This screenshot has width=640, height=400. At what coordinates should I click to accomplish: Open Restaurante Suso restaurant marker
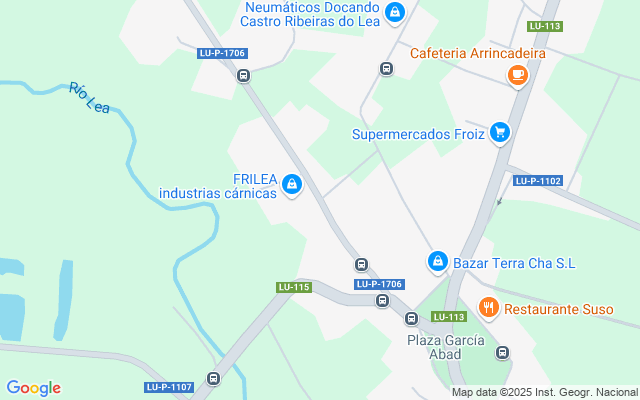coord(488,308)
